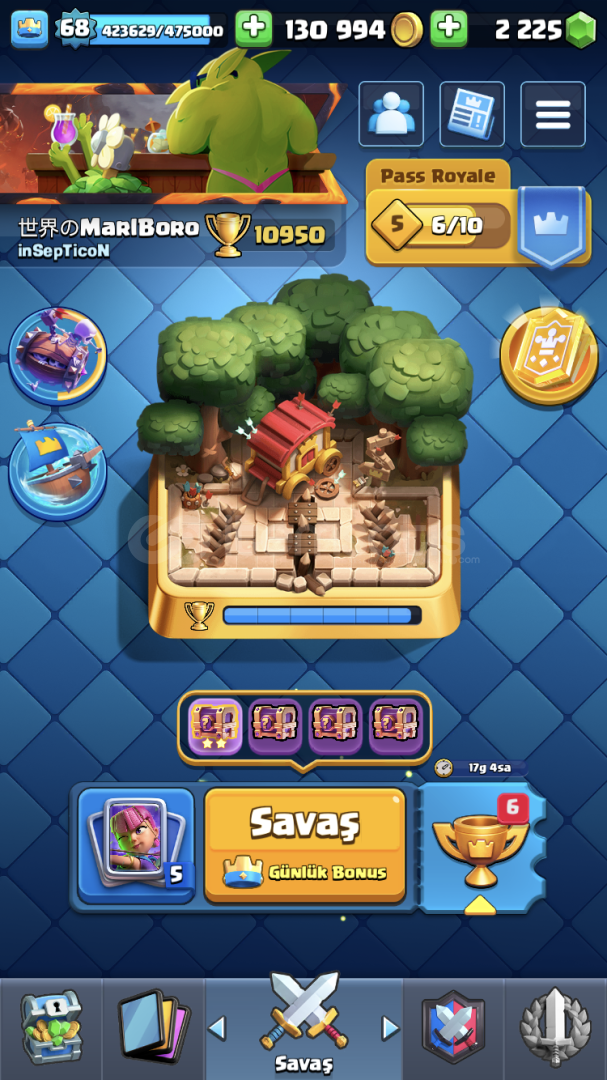Viewport: 607px width, 1080px height.
Task: Add more gems with the plus button
Action: click(449, 29)
